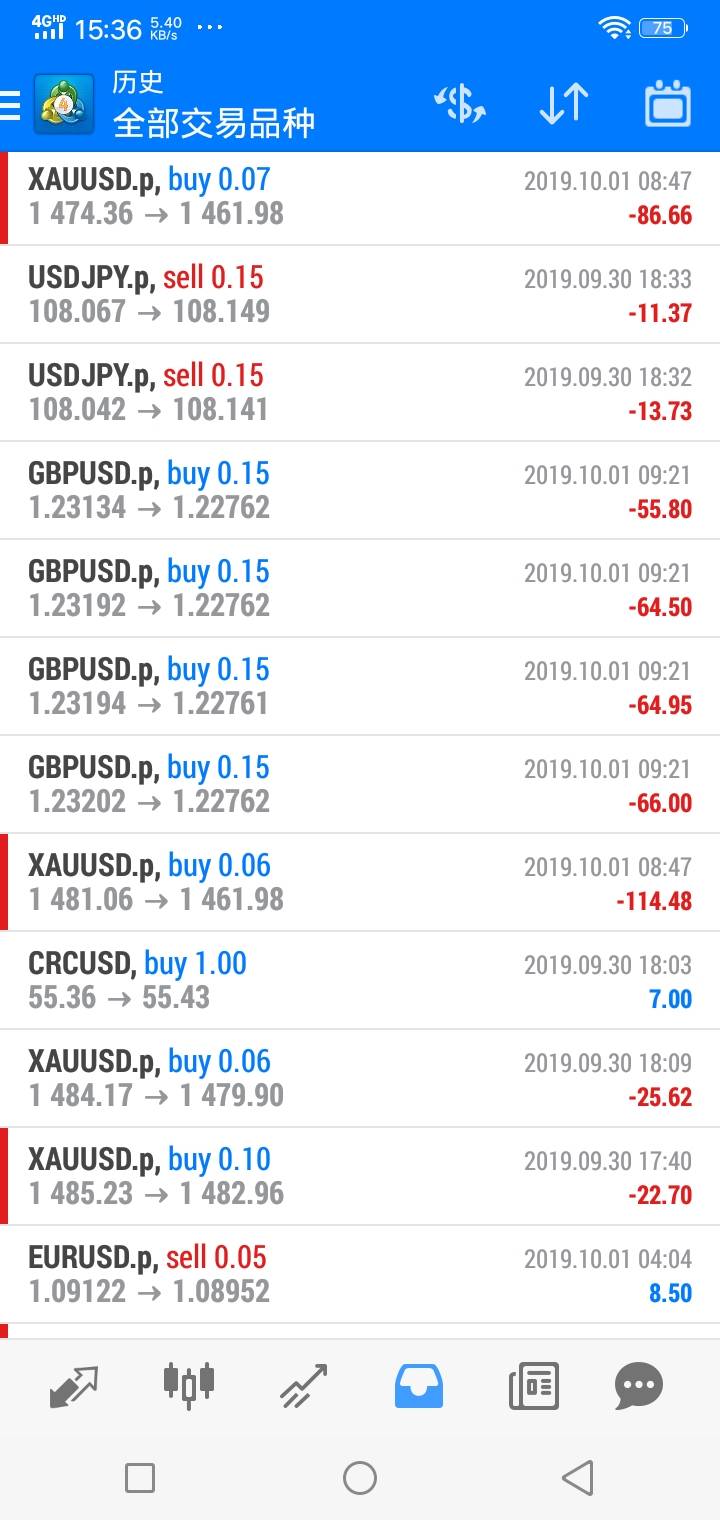720x1520 pixels.
Task: Go to the home screen
Action: (360, 1477)
